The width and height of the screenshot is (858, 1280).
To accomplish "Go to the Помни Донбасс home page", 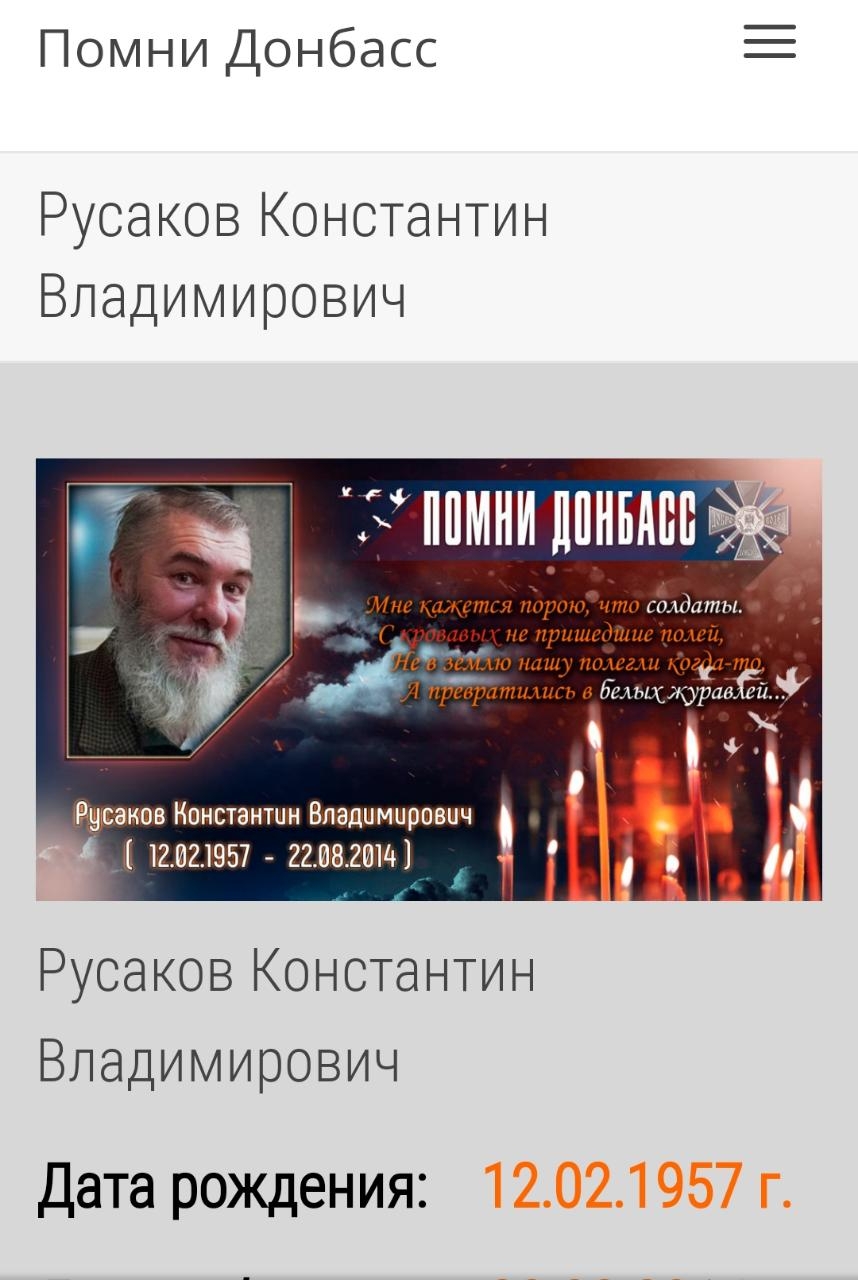I will [x=237, y=49].
